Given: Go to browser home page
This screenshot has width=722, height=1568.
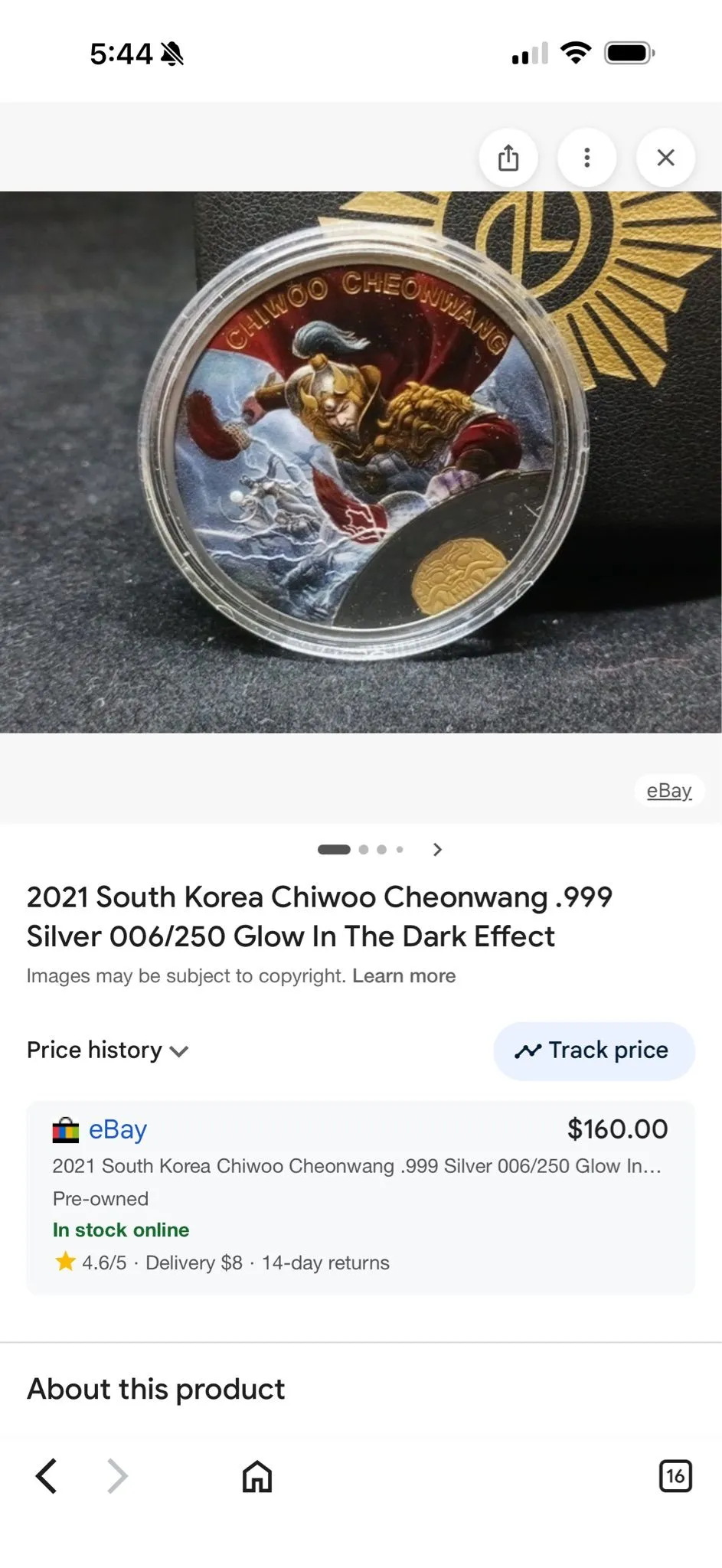Looking at the screenshot, I should pyautogui.click(x=257, y=1476).
